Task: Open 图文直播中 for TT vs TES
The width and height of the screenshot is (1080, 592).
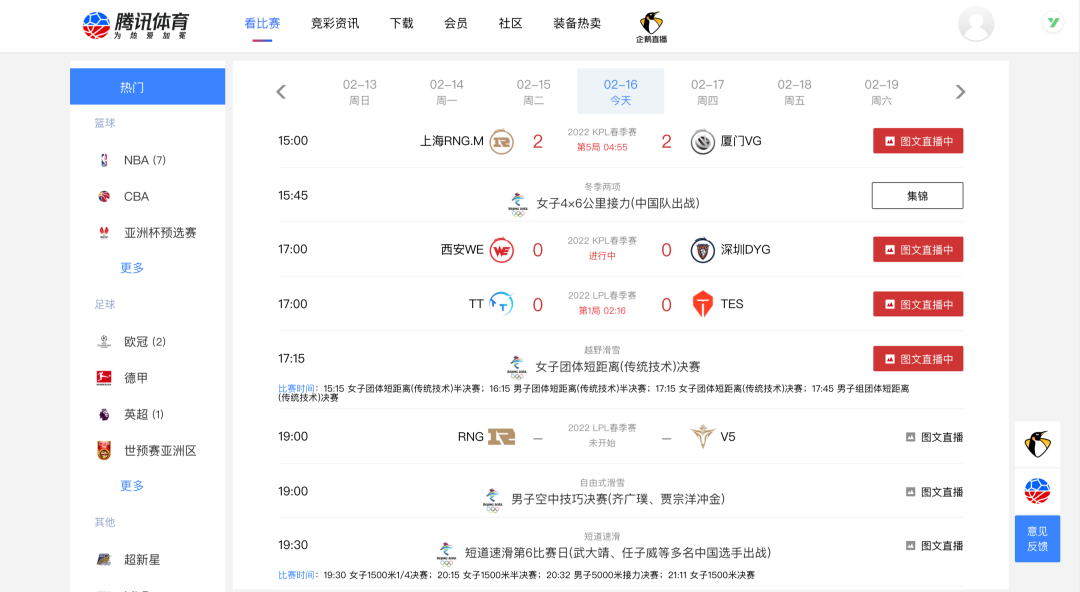Action: (918, 304)
